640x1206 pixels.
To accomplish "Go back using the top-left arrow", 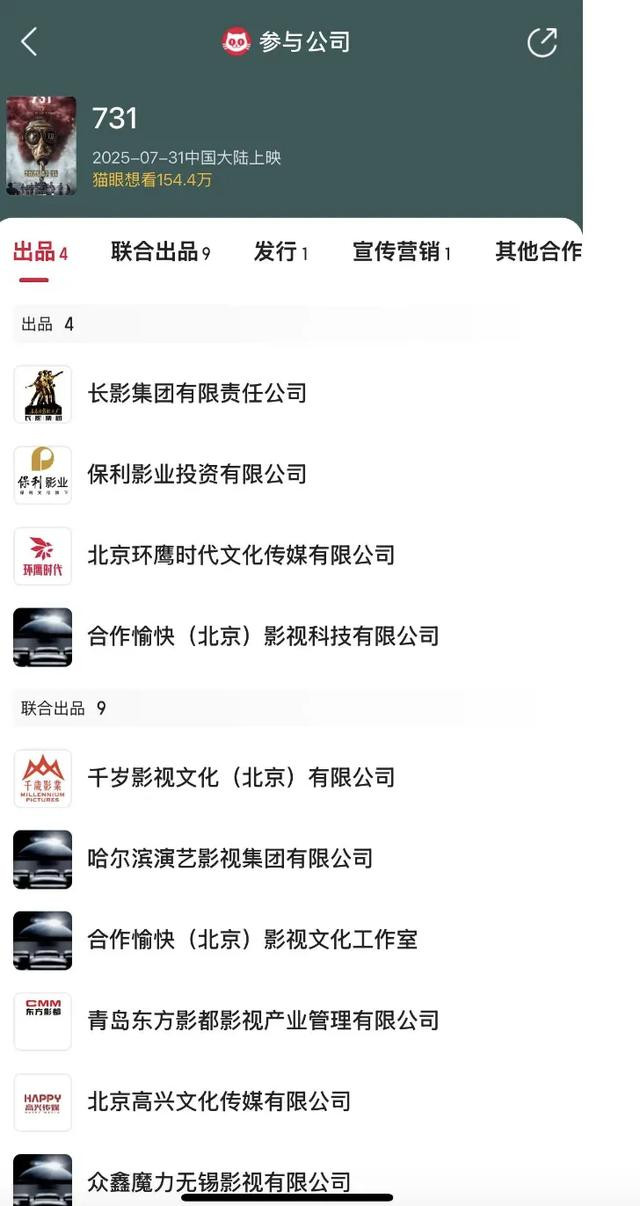I will pos(29,42).
